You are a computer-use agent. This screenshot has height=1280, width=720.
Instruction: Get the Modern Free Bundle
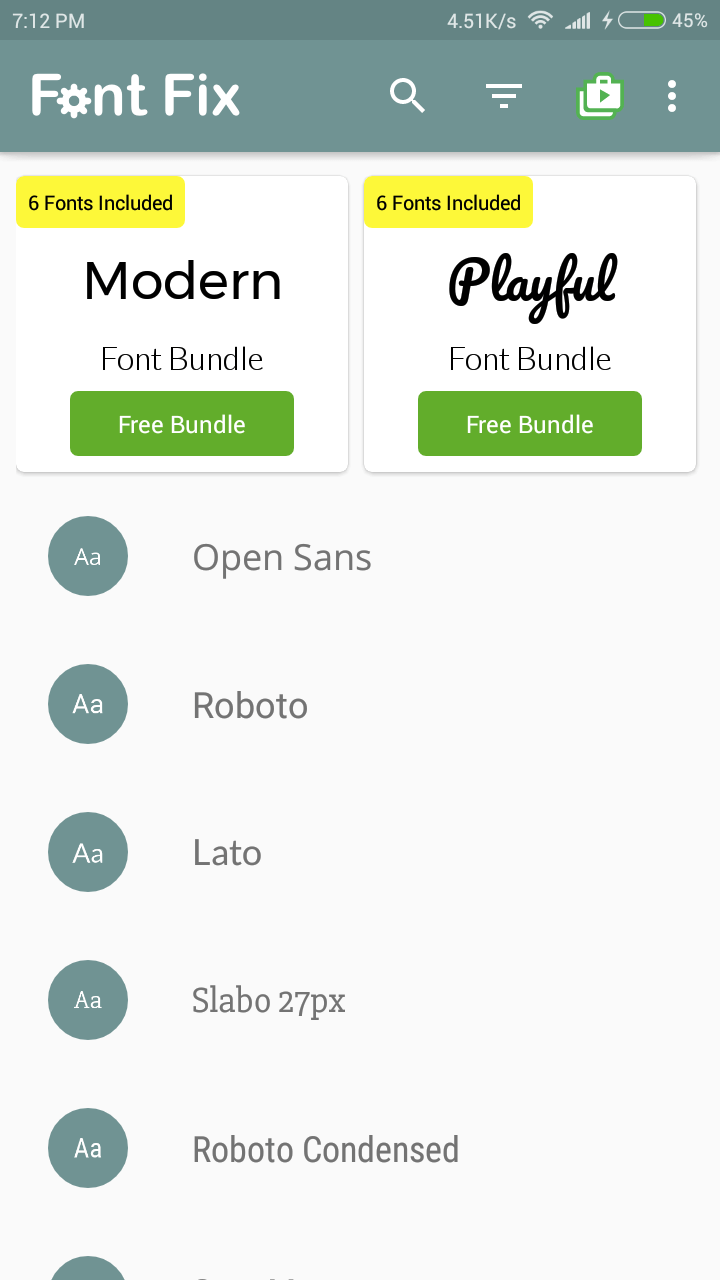182,424
